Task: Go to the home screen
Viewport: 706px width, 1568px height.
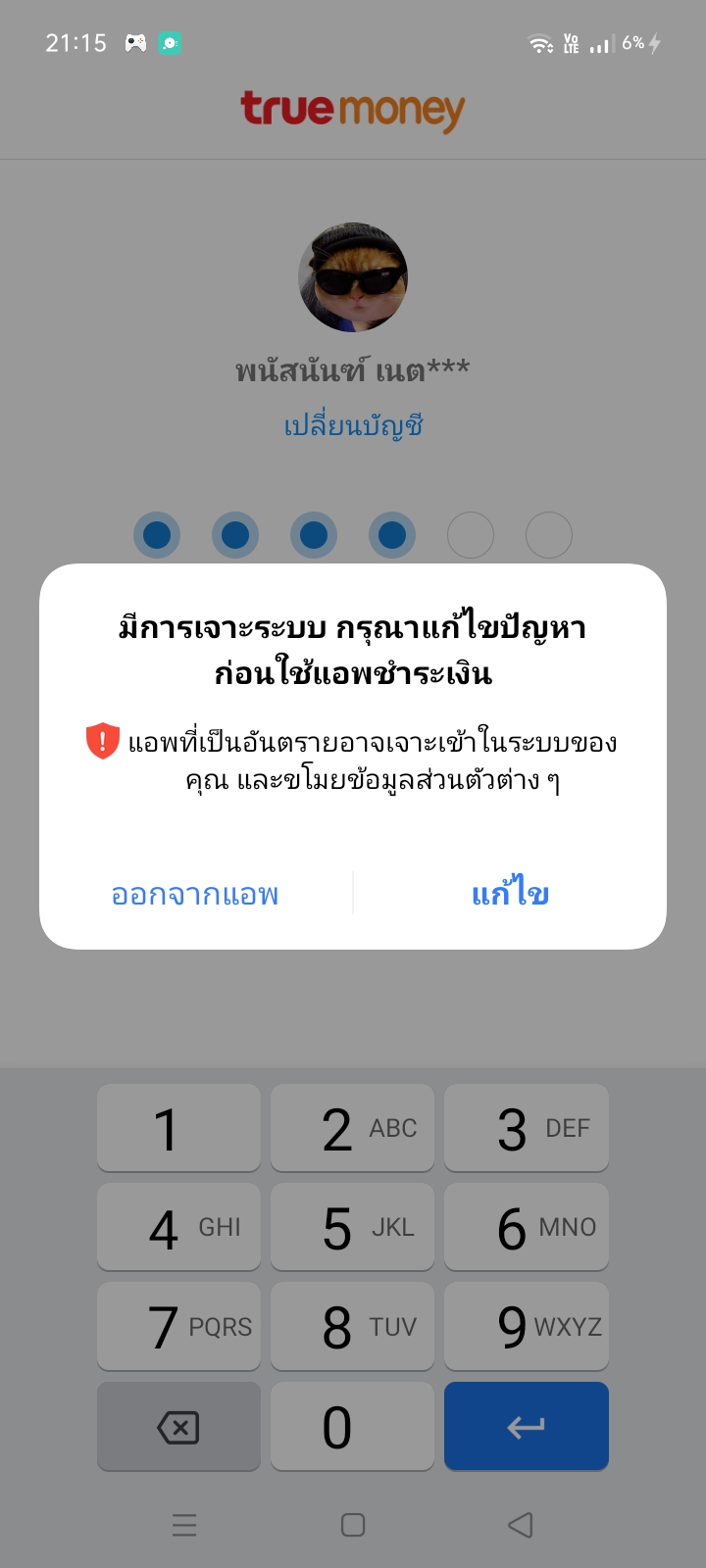Action: (x=353, y=1525)
